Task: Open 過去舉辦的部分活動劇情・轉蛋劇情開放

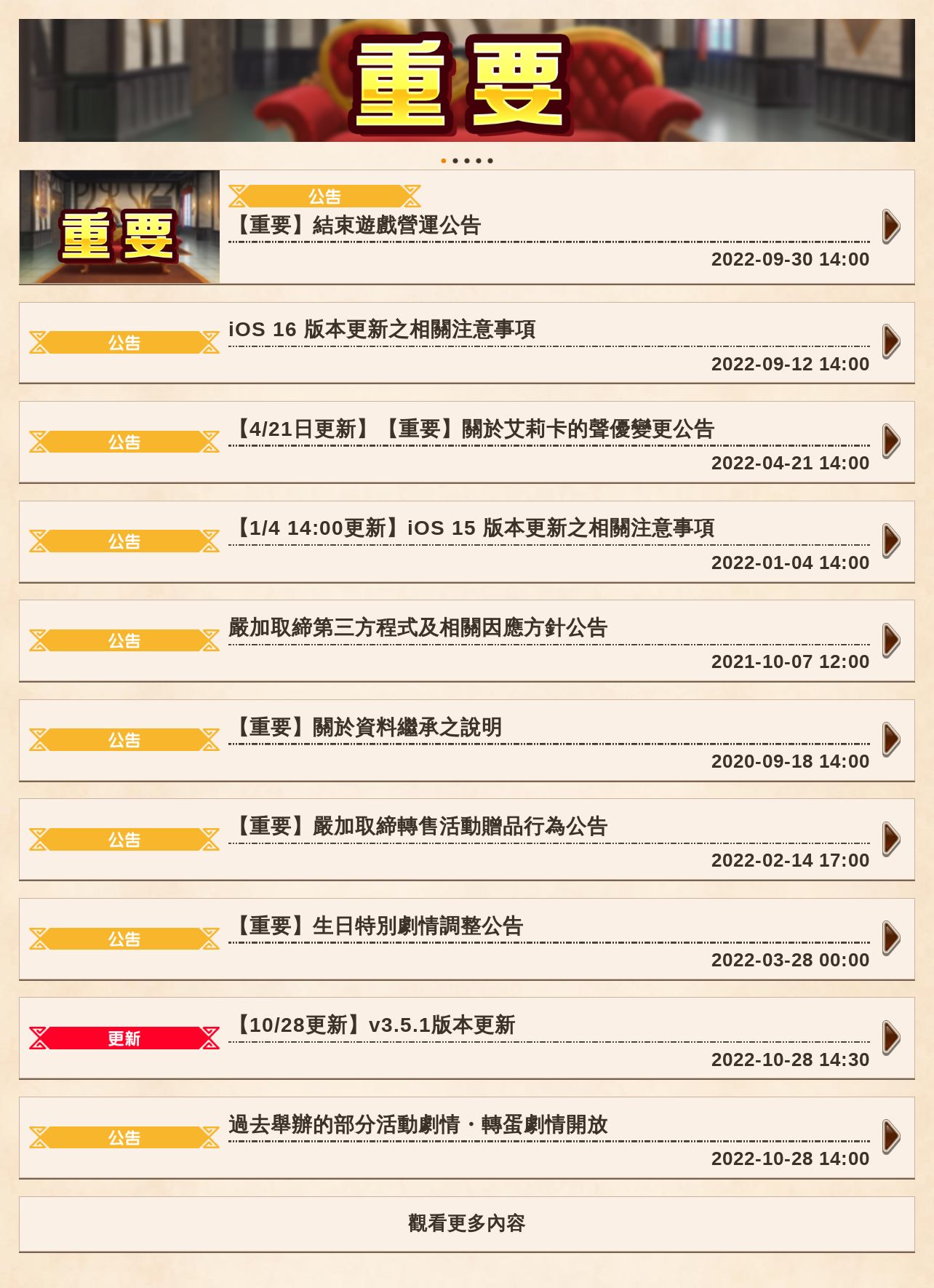Action: coord(466,1137)
